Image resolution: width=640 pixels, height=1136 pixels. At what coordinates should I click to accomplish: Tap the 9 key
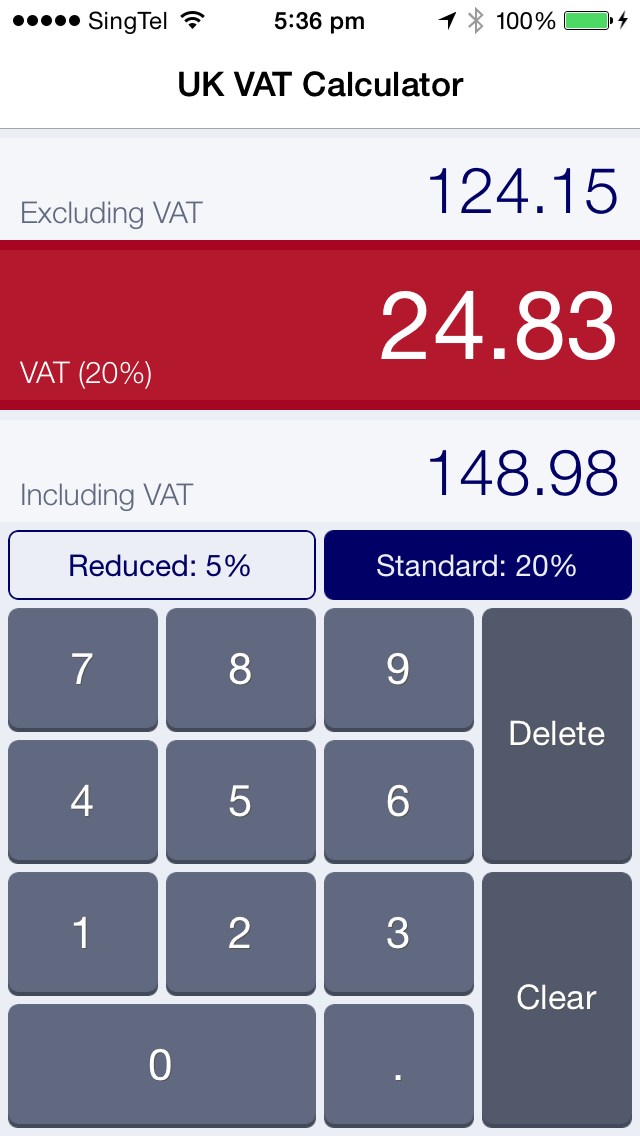click(399, 669)
